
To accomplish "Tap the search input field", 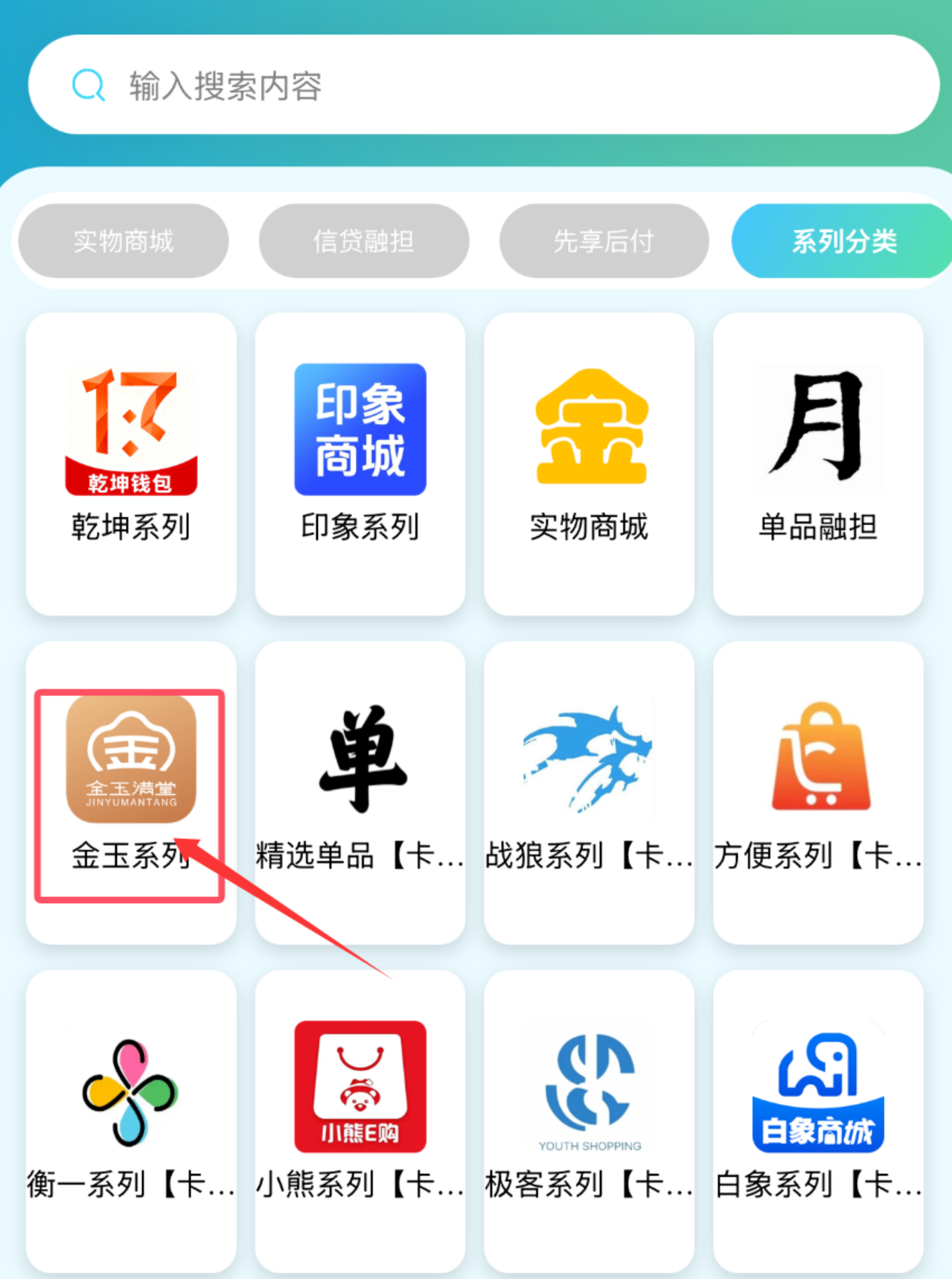I will (484, 86).
